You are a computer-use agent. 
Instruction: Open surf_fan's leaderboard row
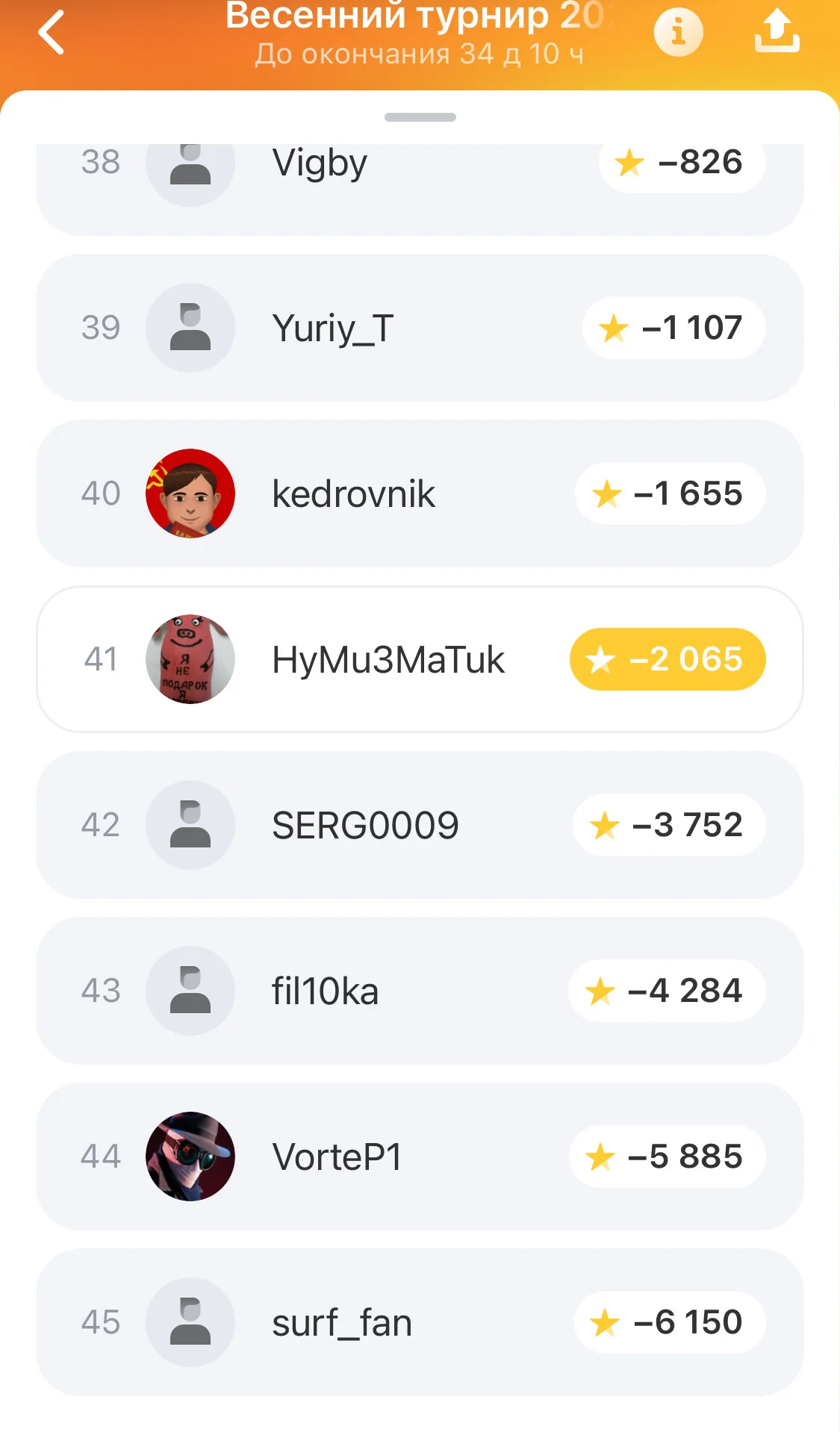coord(420,1322)
